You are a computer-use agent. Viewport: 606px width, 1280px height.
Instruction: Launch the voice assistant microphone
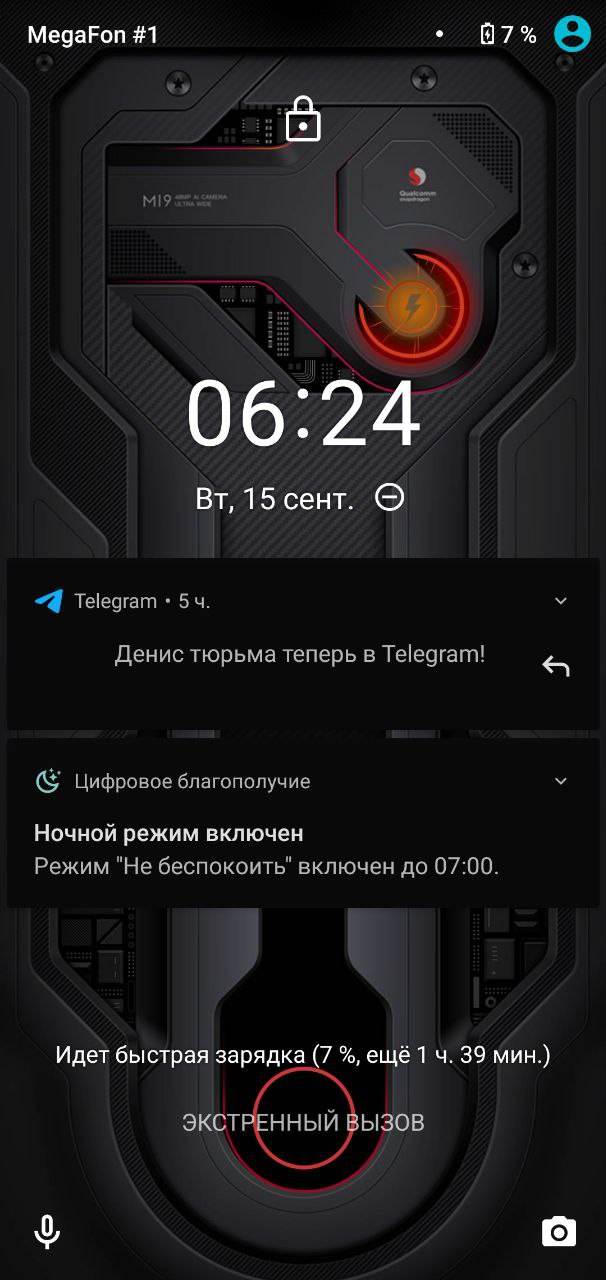(47, 1232)
